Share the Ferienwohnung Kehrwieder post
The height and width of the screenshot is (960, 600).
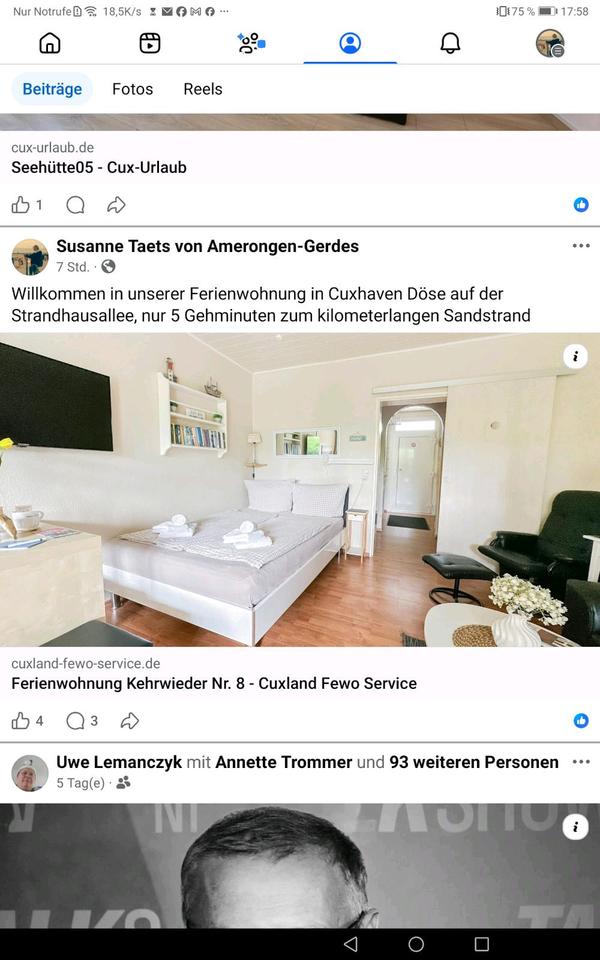pyautogui.click(x=129, y=721)
